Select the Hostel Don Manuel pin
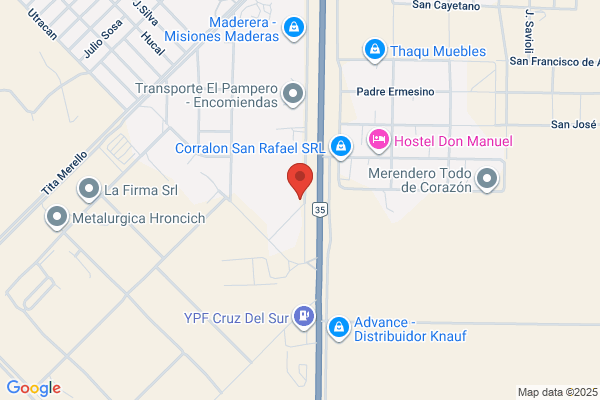Viewport: 600px width, 400px height. point(379,140)
